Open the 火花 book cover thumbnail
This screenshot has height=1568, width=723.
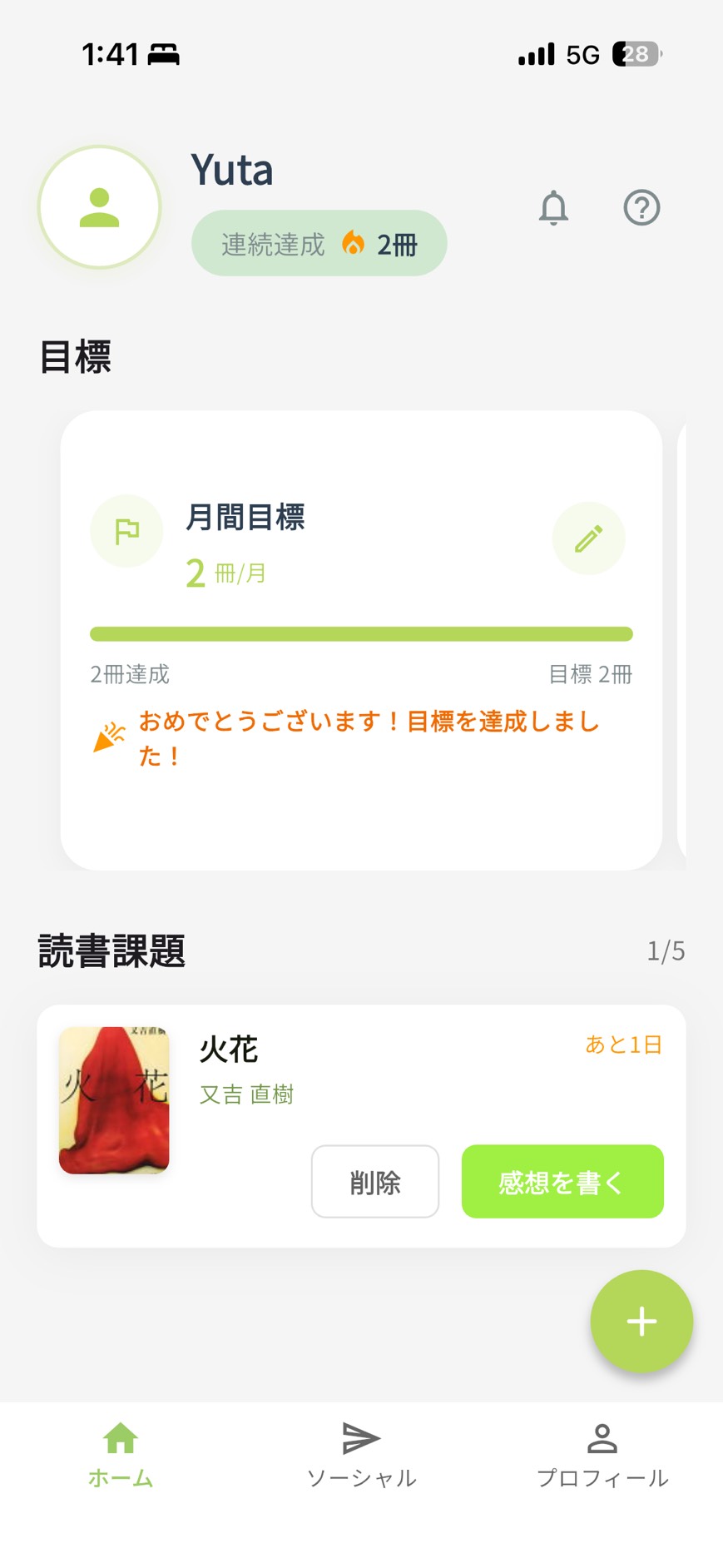coord(113,1103)
